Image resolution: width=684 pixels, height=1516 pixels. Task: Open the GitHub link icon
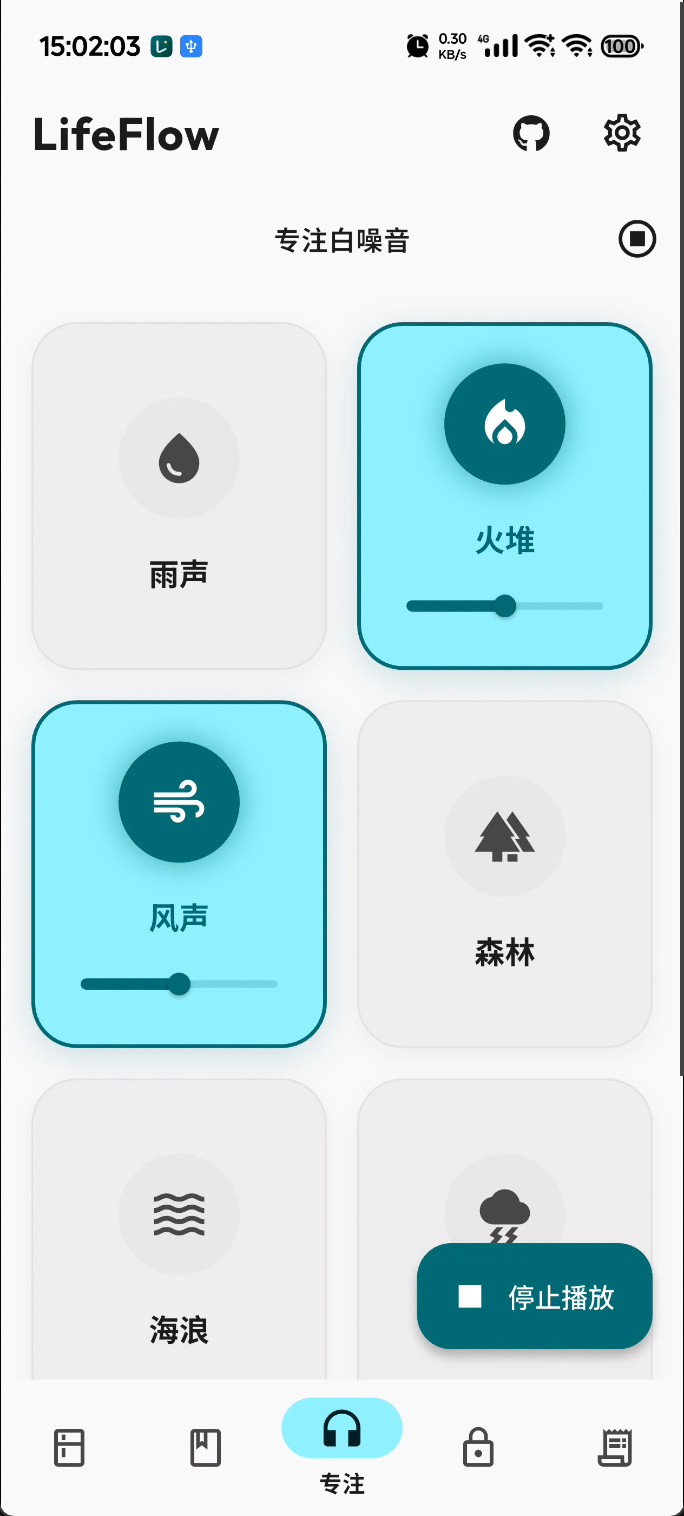[531, 134]
